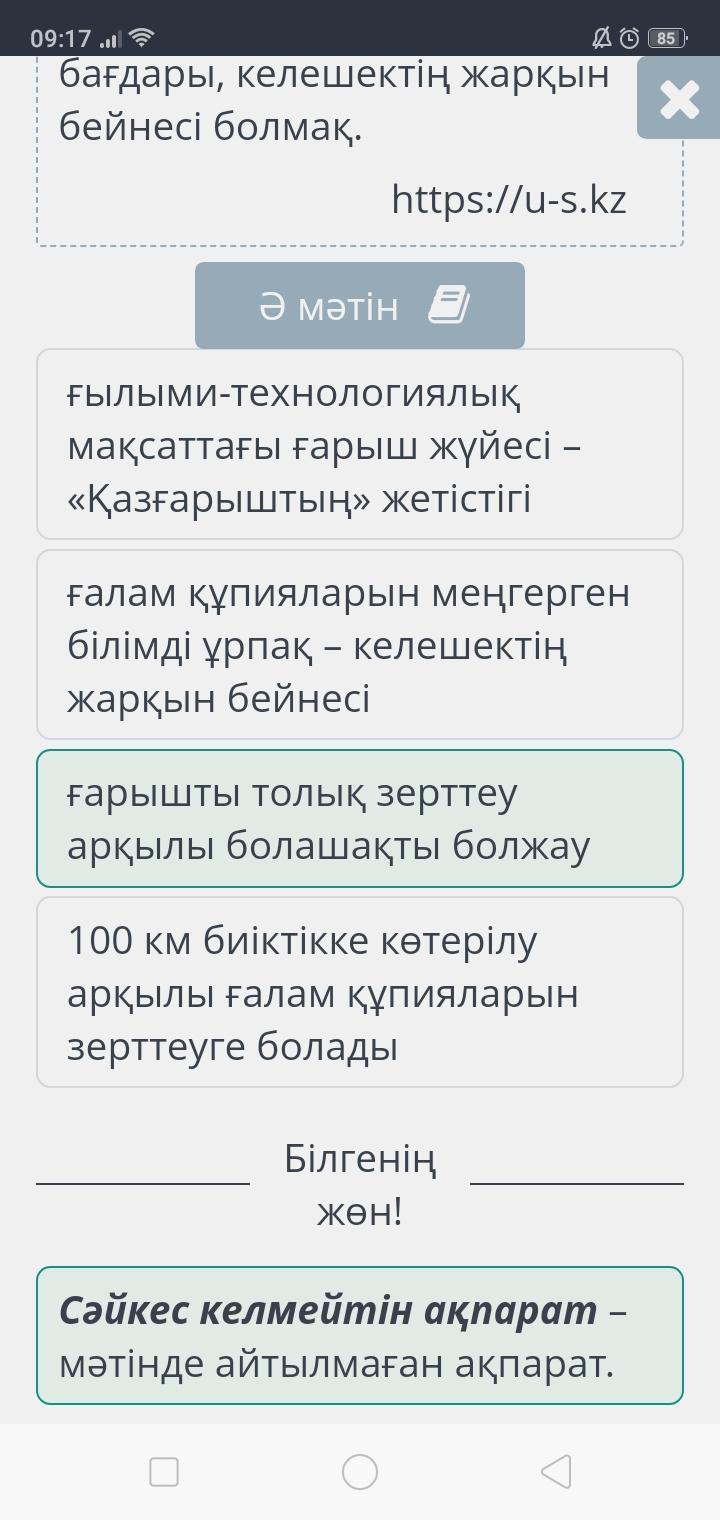Open the Ә мәтін text button
The height and width of the screenshot is (1520, 720).
point(360,306)
